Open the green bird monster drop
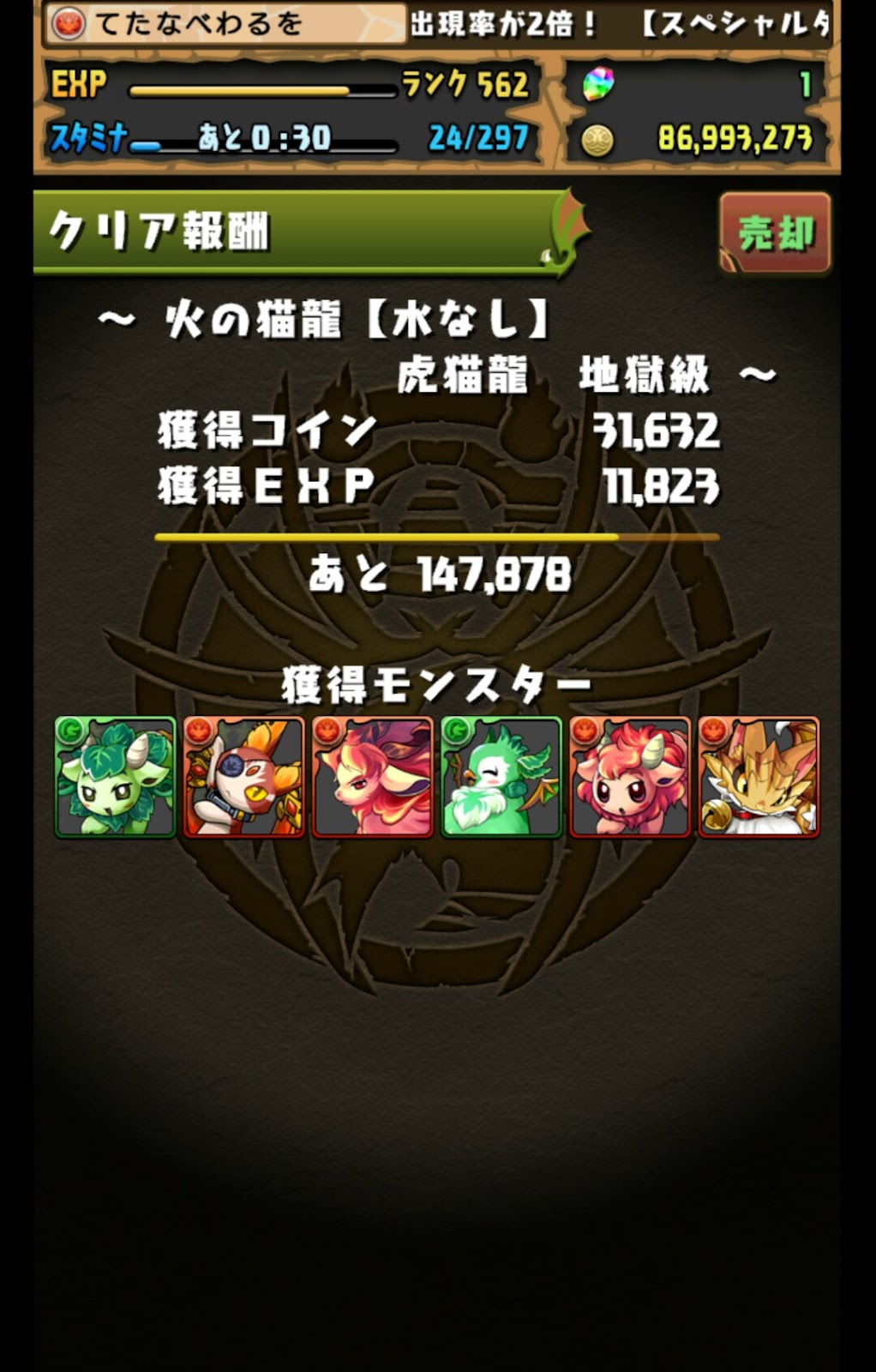 (501, 777)
